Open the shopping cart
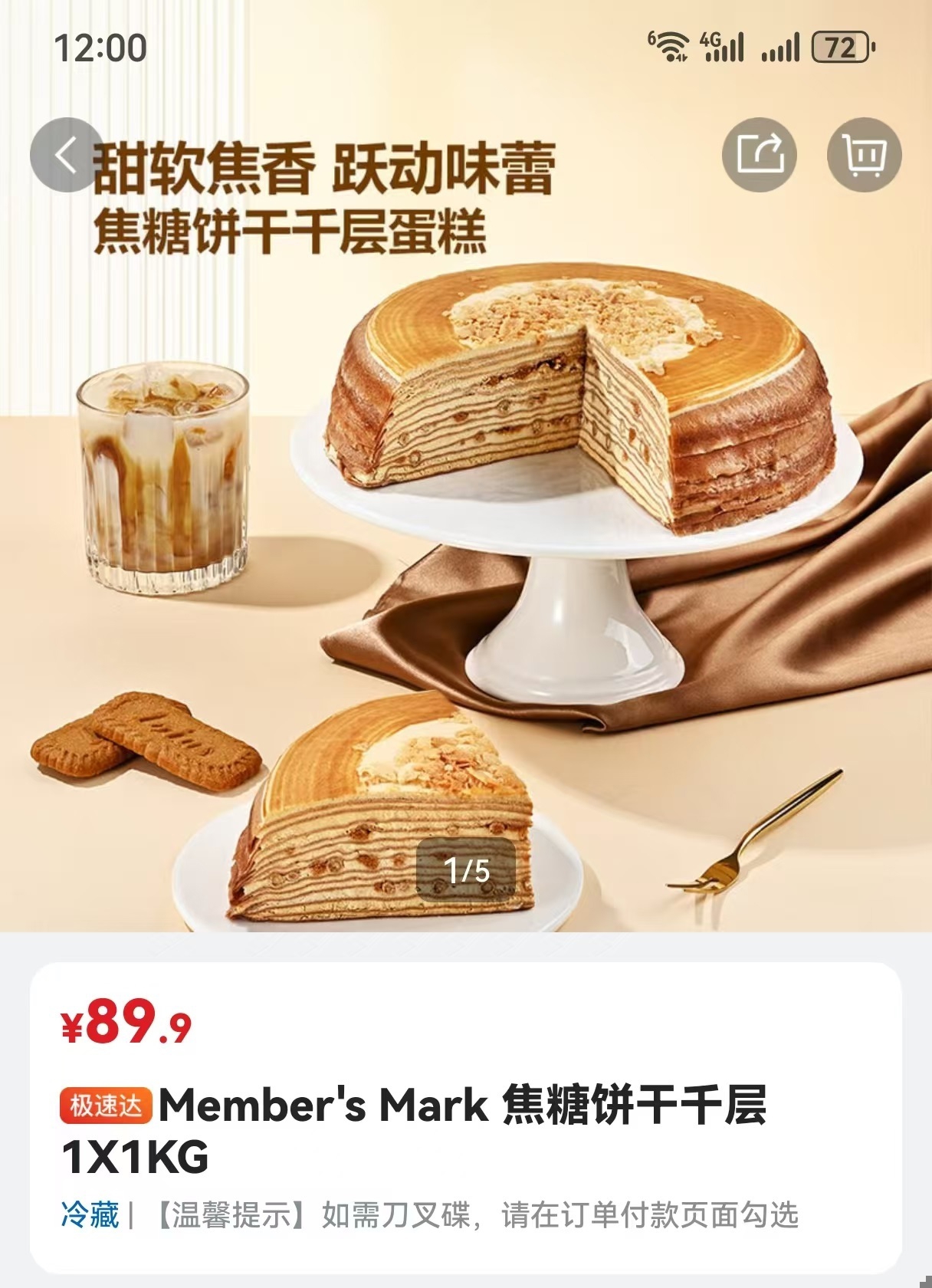Viewport: 932px width, 1288px height. point(864,155)
